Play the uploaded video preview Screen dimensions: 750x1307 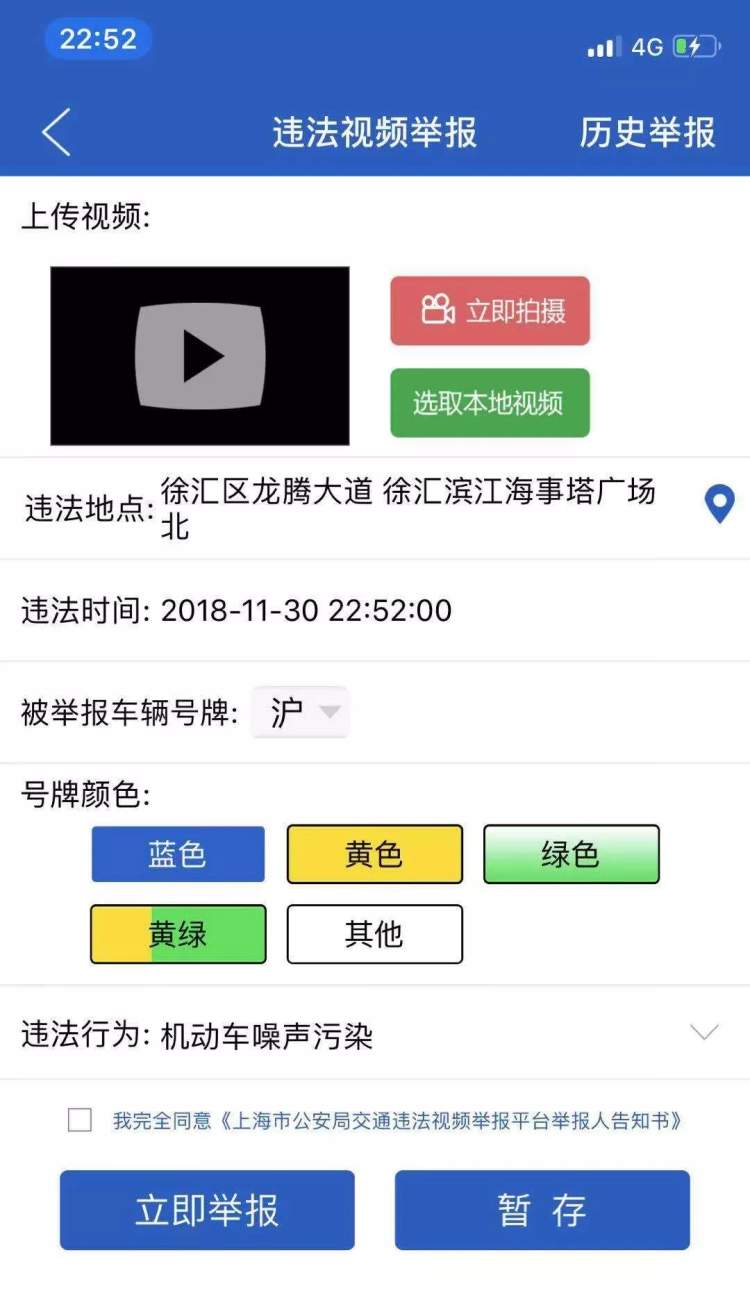[x=200, y=355]
